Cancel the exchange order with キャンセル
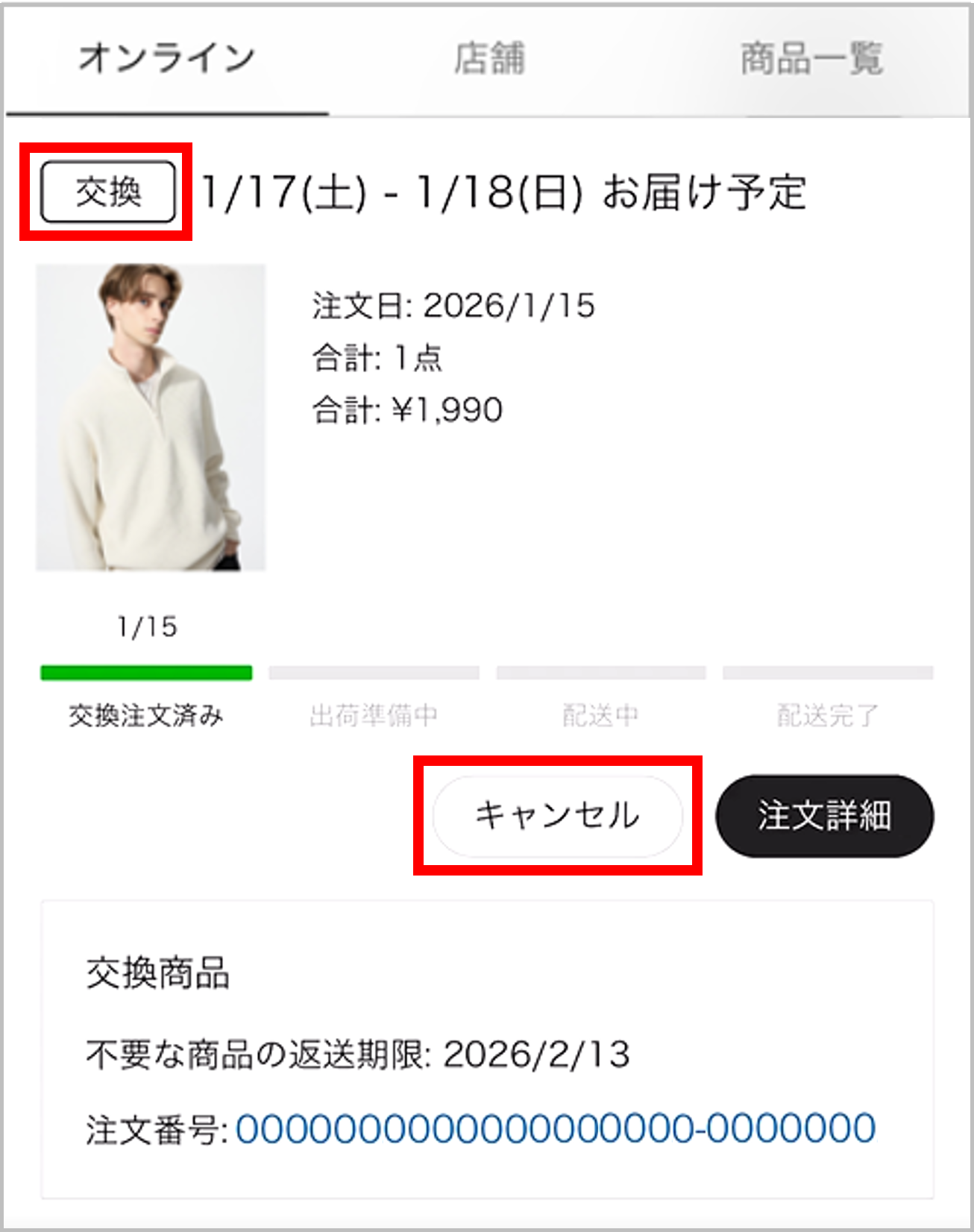The height and width of the screenshot is (1232, 974). (557, 815)
